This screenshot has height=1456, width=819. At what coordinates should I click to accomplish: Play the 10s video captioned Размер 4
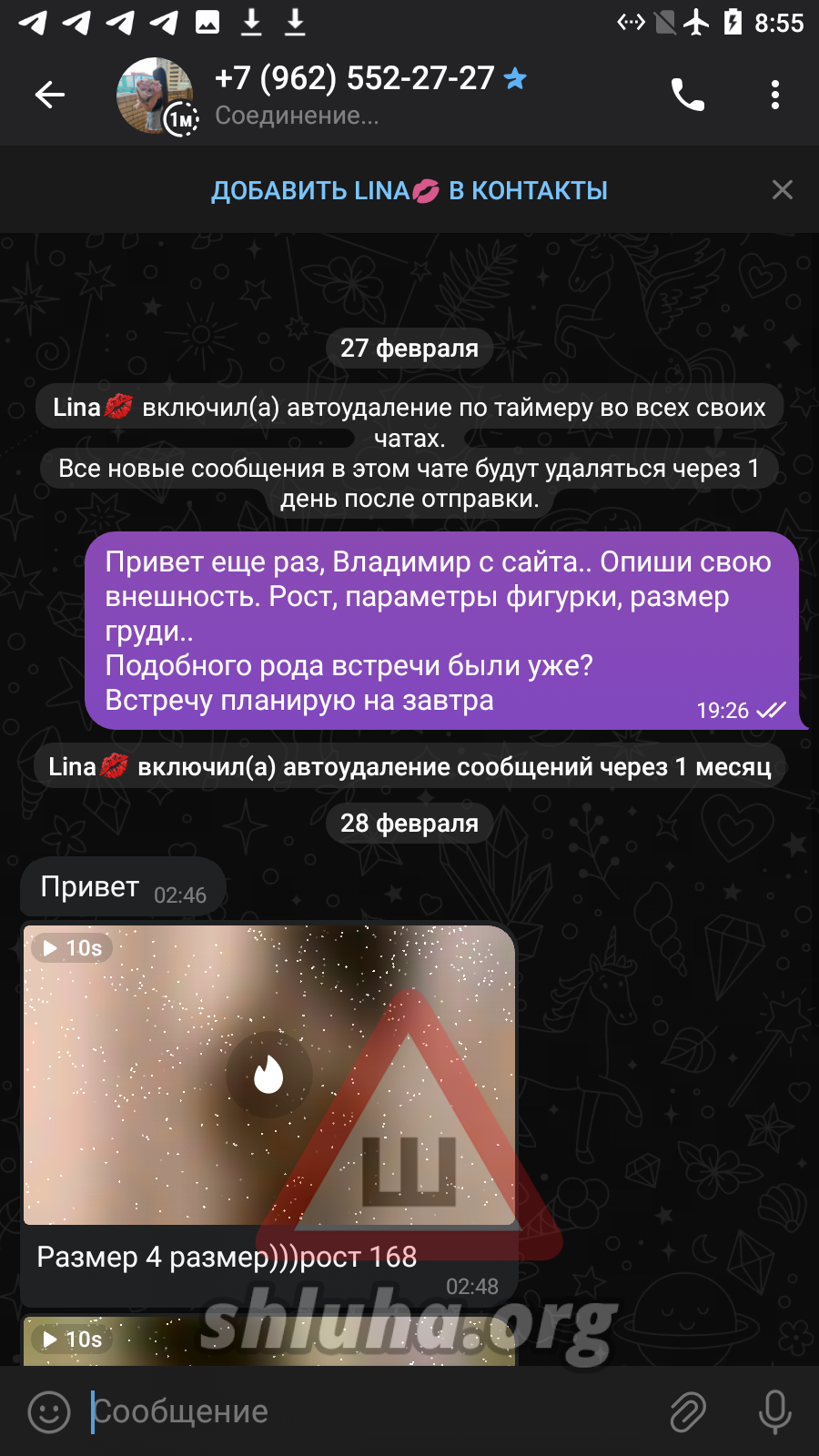click(269, 1075)
